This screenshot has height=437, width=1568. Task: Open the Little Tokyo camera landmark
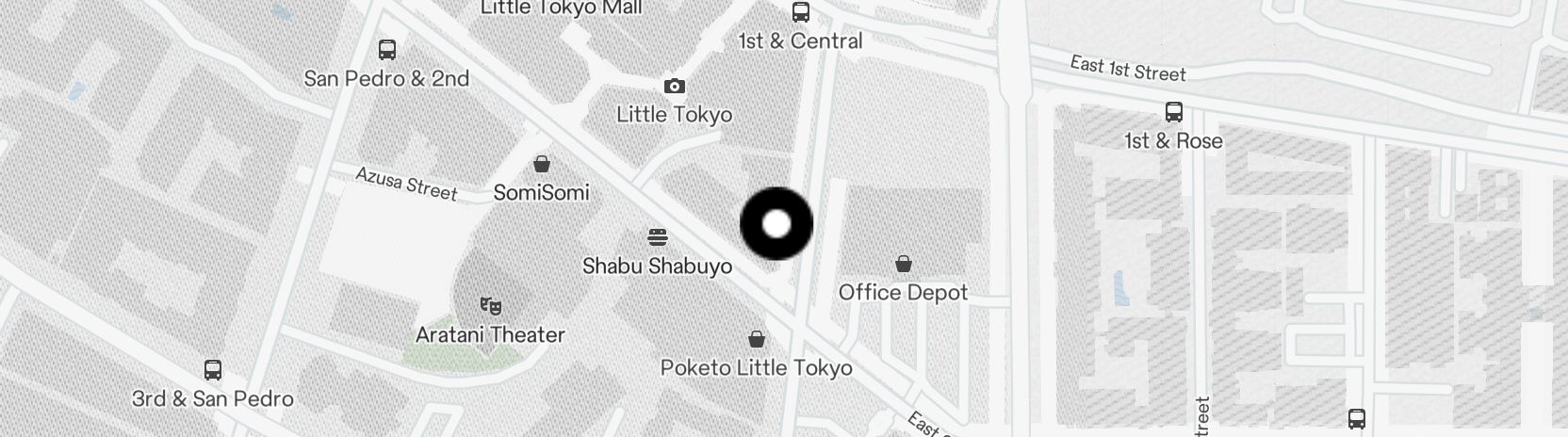(674, 87)
